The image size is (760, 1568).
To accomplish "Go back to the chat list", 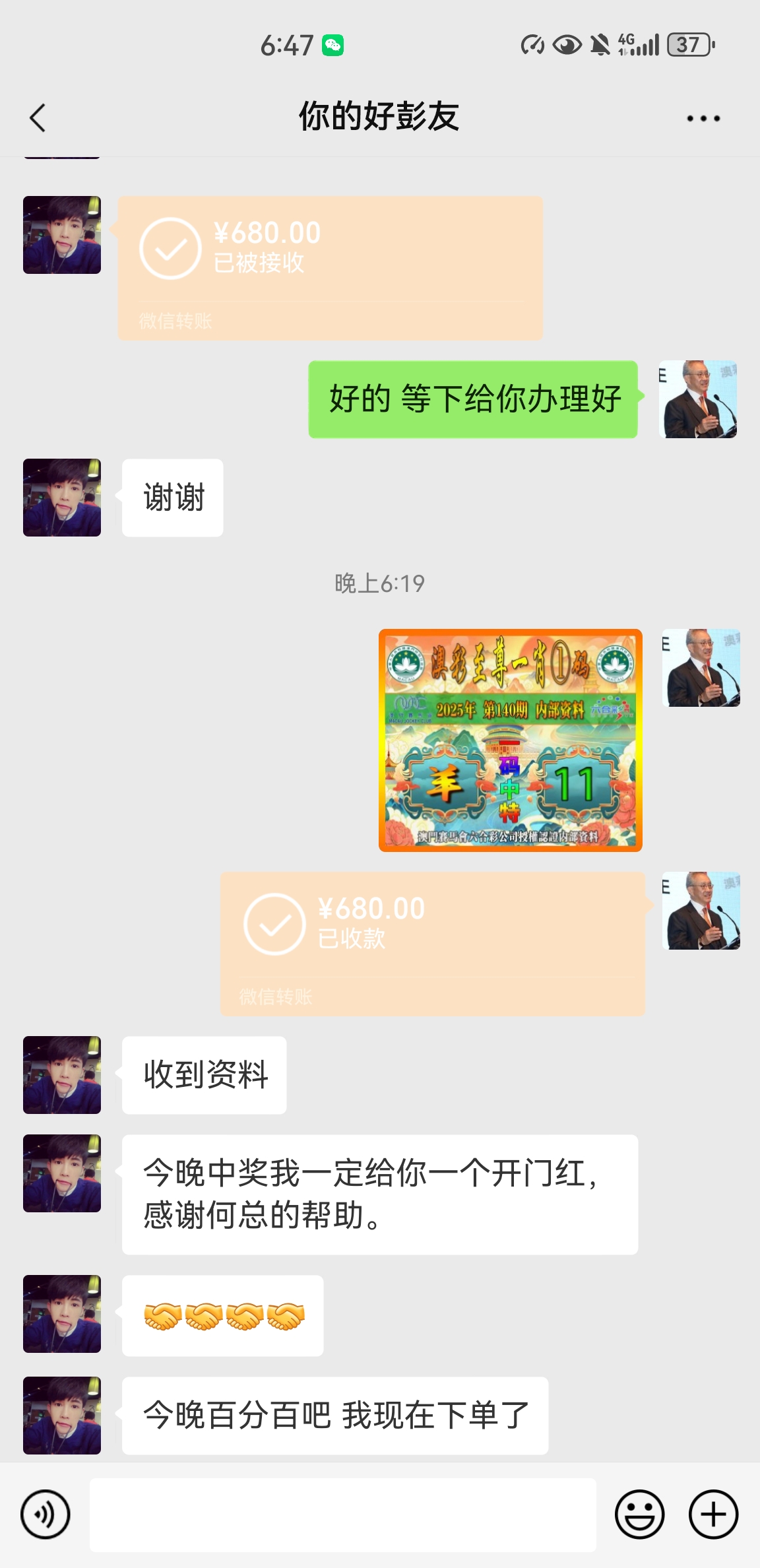I will click(x=38, y=118).
